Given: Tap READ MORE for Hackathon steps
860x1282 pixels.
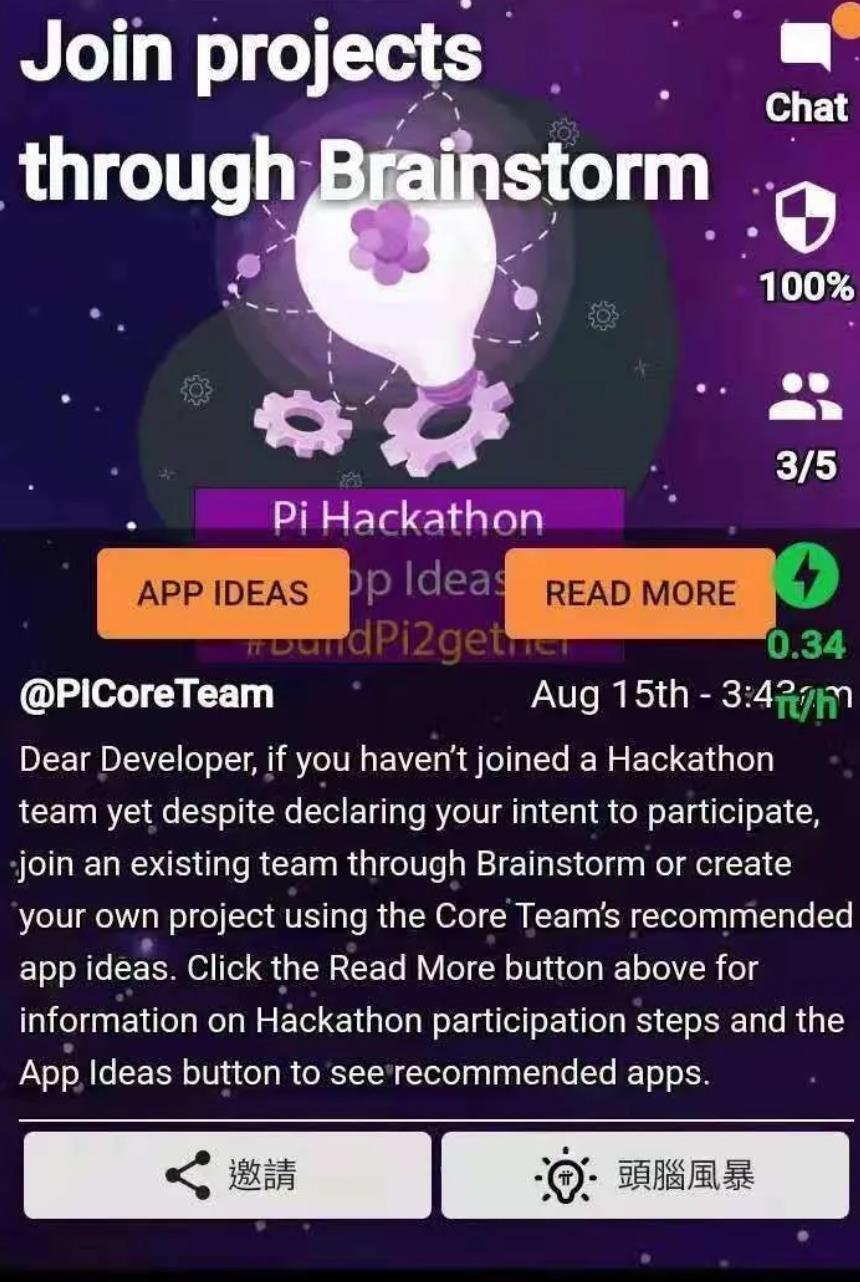Looking at the screenshot, I should pos(640,593).
